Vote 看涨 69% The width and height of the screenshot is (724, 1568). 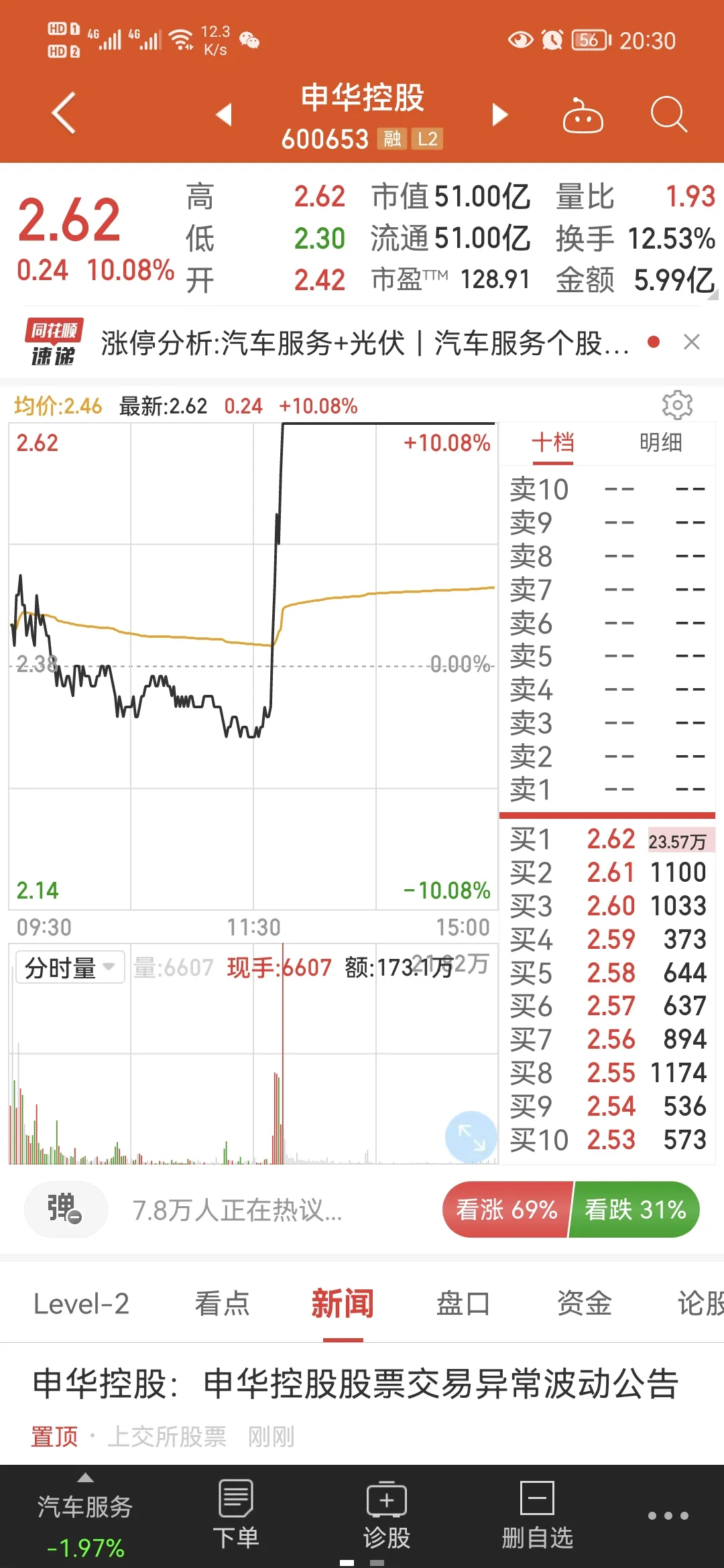[x=507, y=1210]
